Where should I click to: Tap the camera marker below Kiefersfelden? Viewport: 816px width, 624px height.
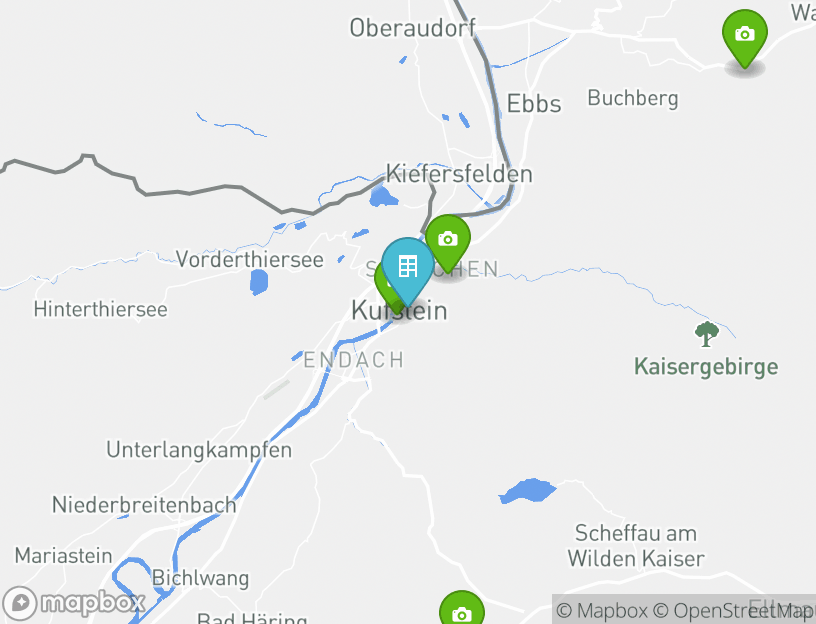coord(448,240)
